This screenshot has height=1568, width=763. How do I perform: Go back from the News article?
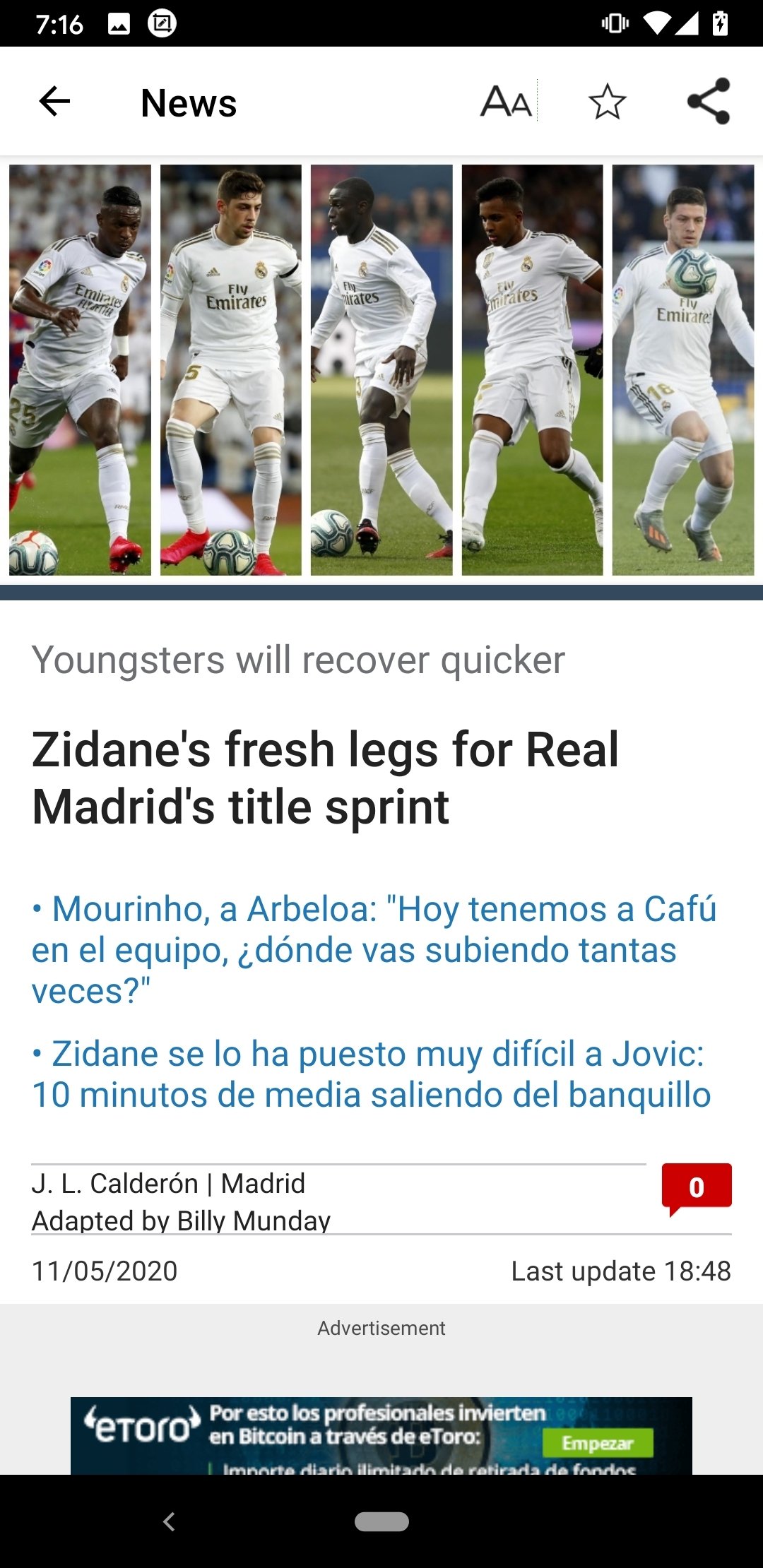point(54,102)
